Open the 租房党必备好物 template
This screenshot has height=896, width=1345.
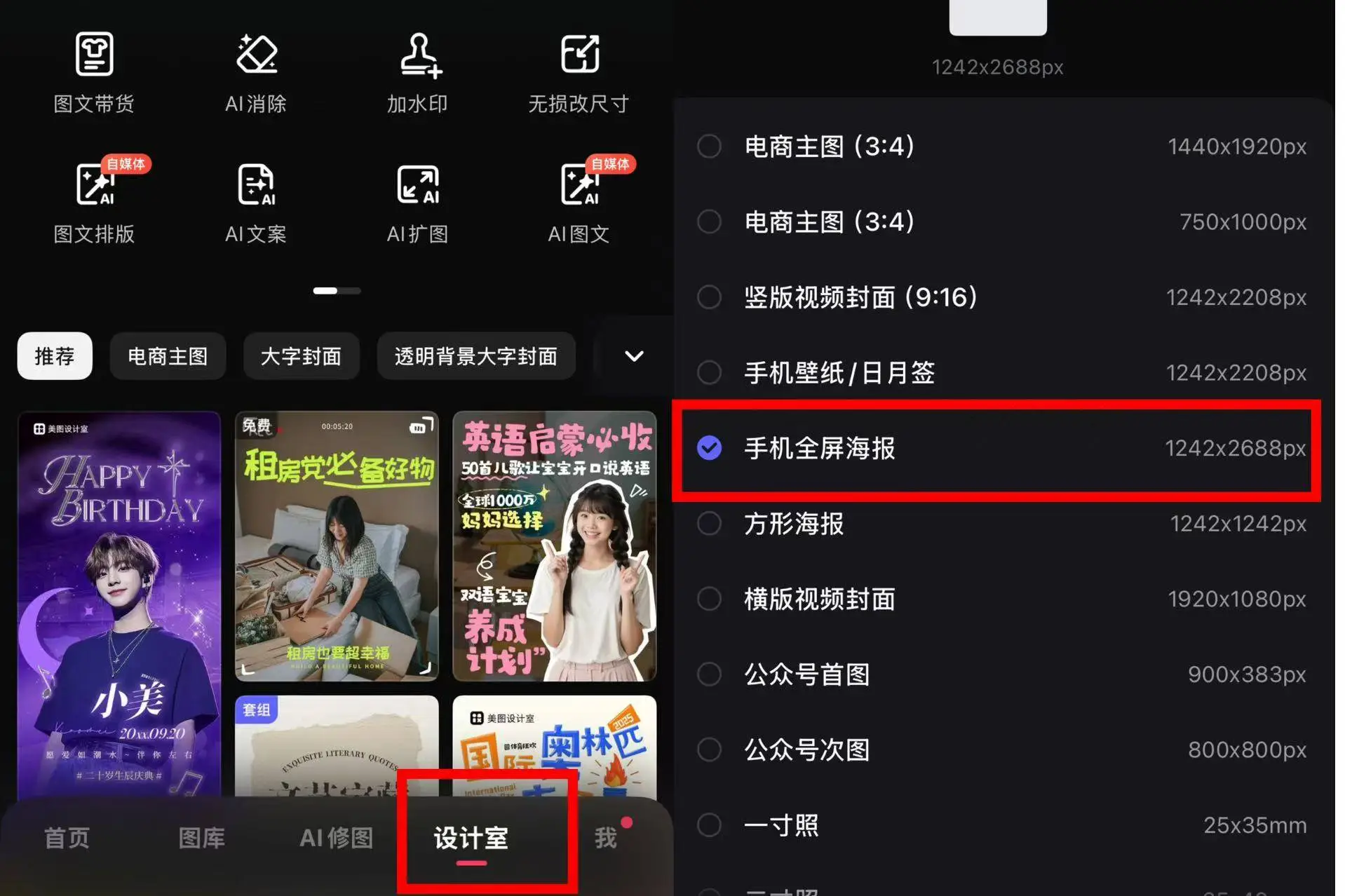(x=337, y=545)
